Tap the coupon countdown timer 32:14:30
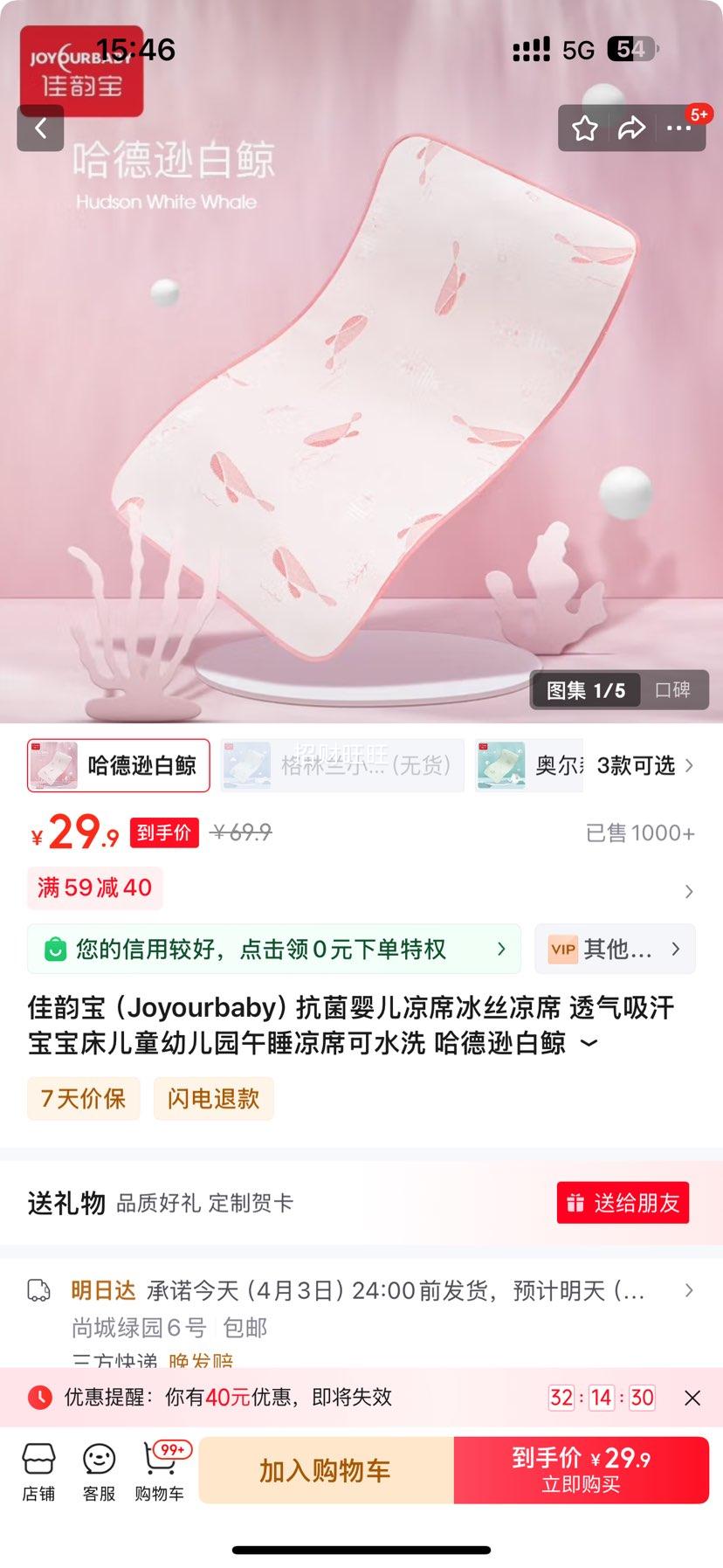 click(600, 1398)
